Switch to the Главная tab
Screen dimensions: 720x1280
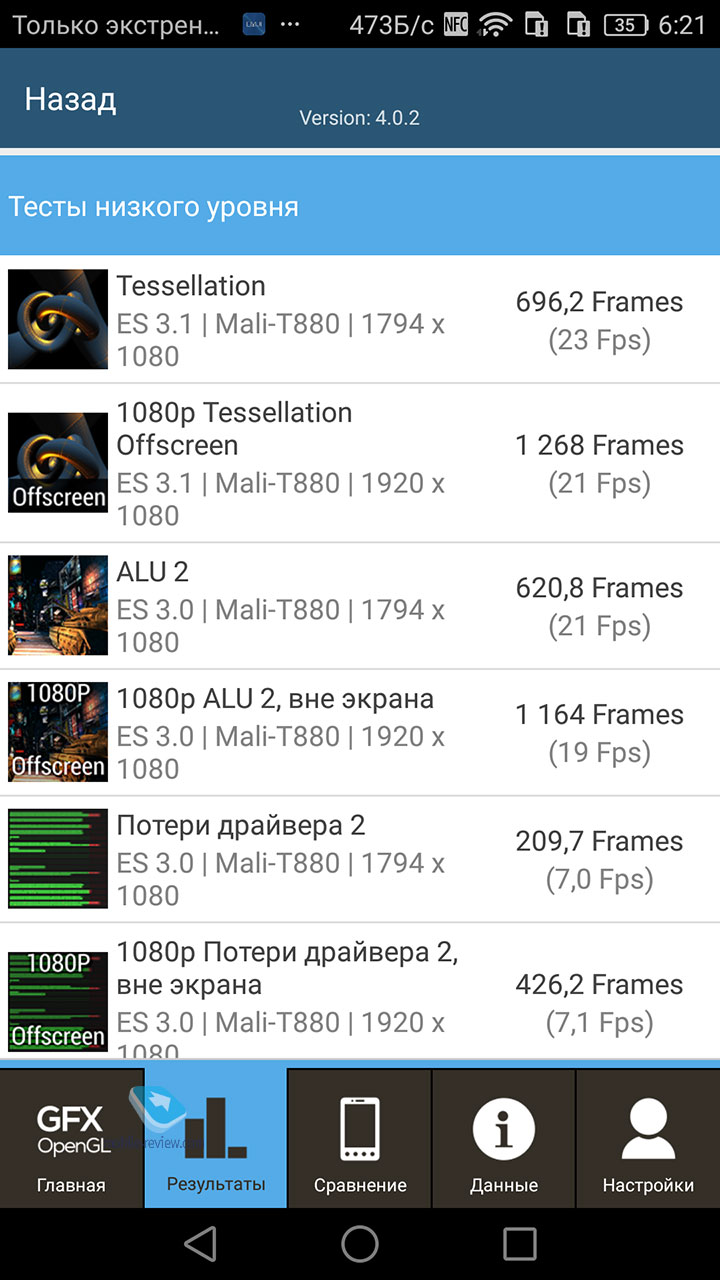coord(72,1140)
